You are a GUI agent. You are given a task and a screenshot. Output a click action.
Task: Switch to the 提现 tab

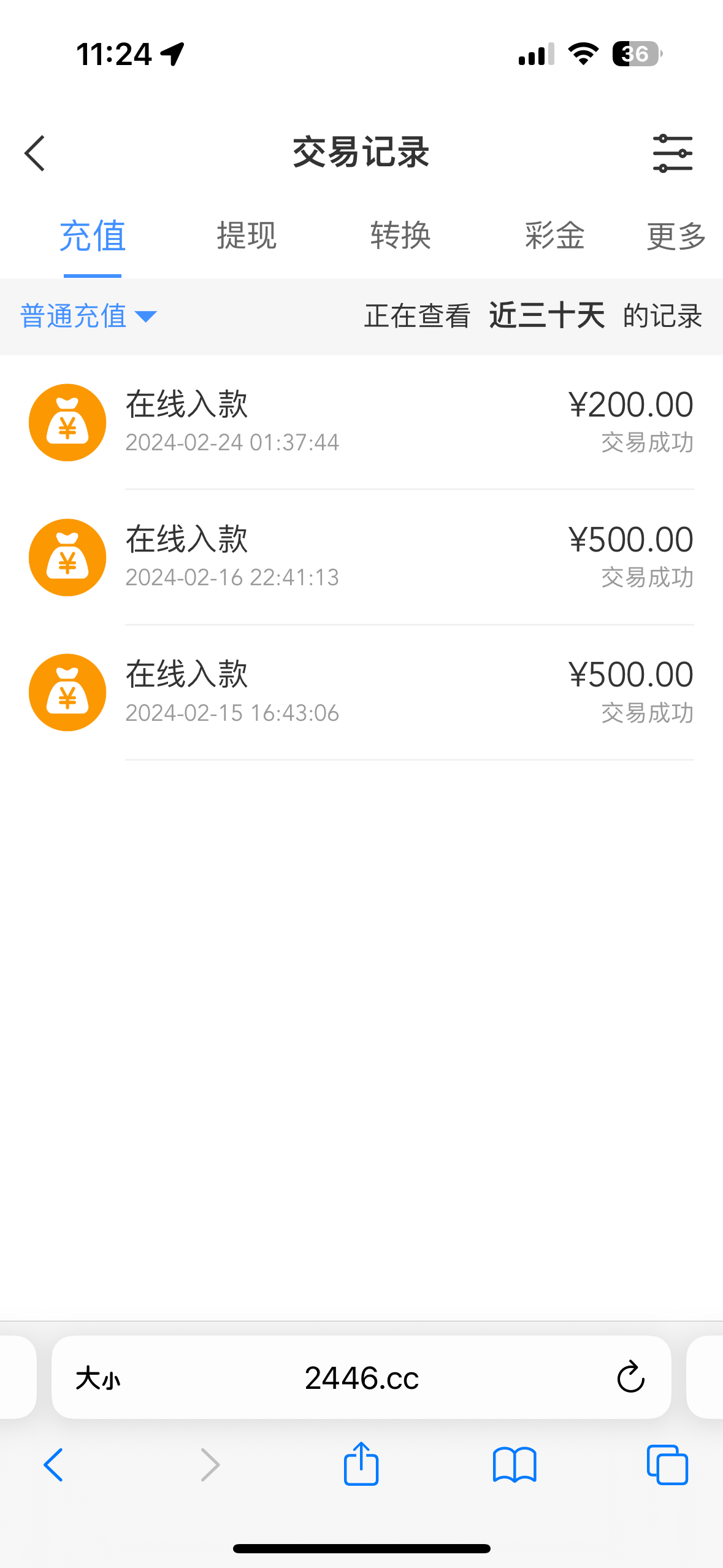click(x=247, y=236)
